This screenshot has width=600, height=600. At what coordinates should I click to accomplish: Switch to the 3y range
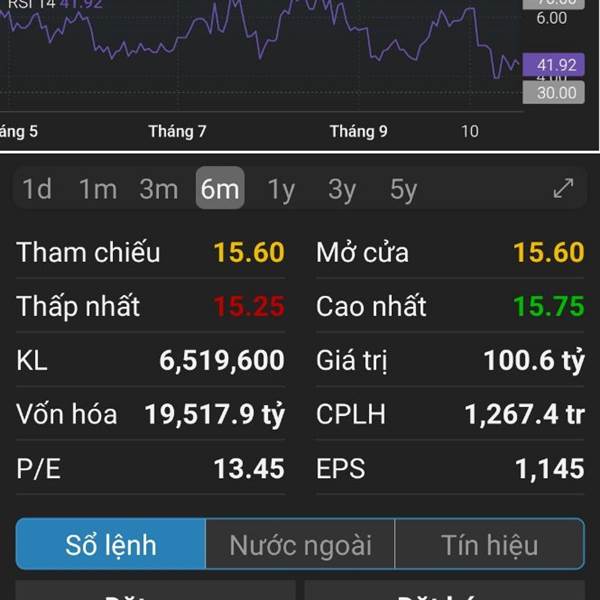tap(342, 189)
